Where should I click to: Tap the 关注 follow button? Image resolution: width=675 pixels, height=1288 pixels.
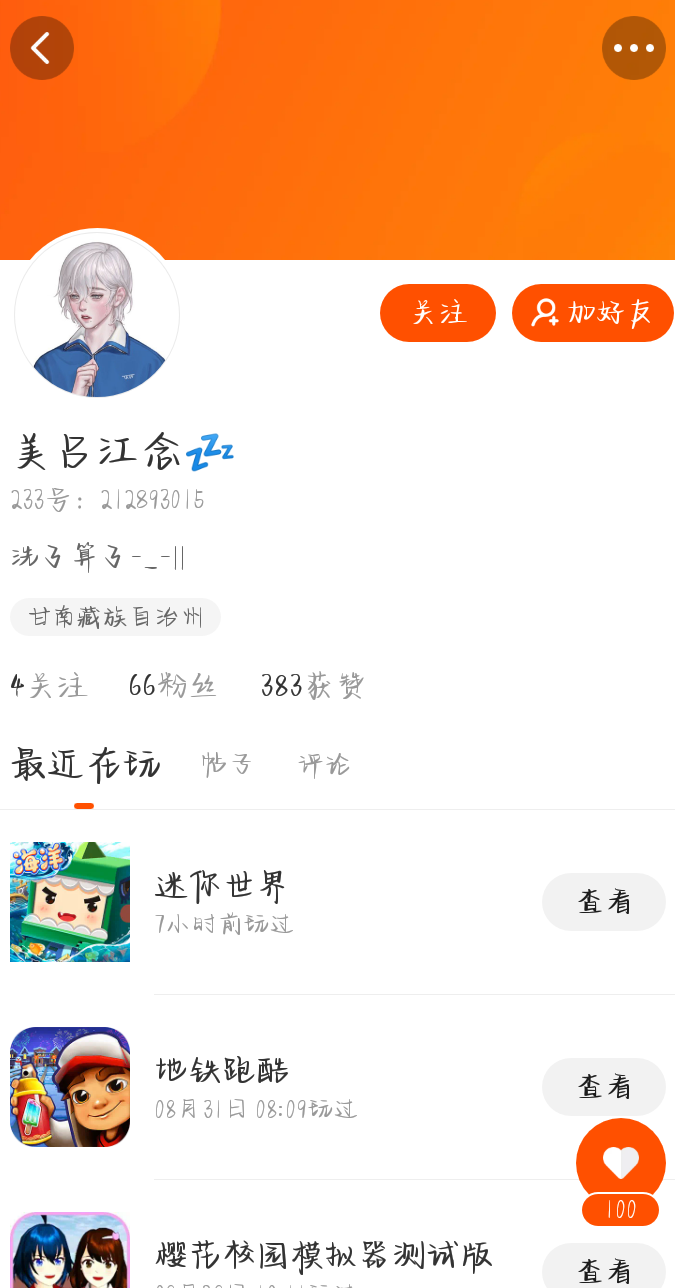point(438,313)
